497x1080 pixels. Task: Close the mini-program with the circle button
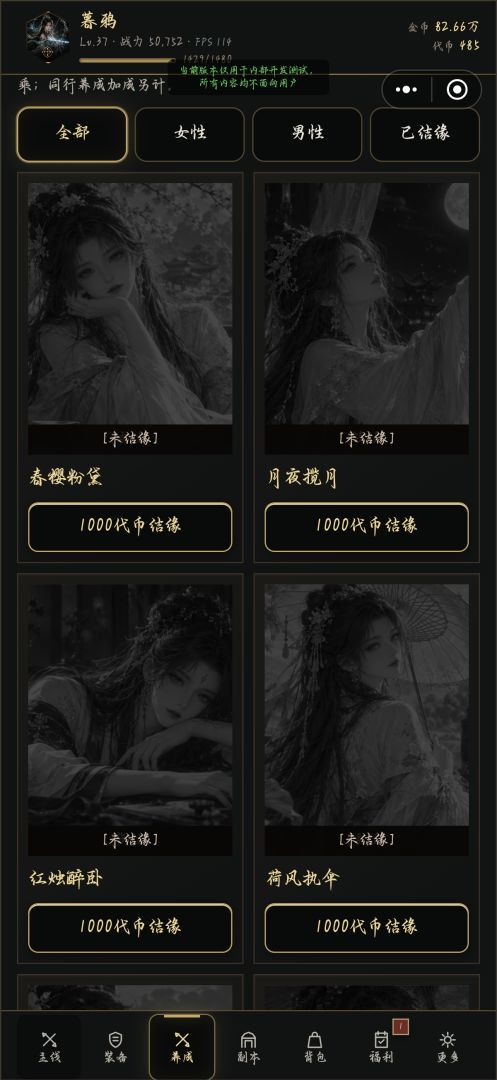(457, 90)
